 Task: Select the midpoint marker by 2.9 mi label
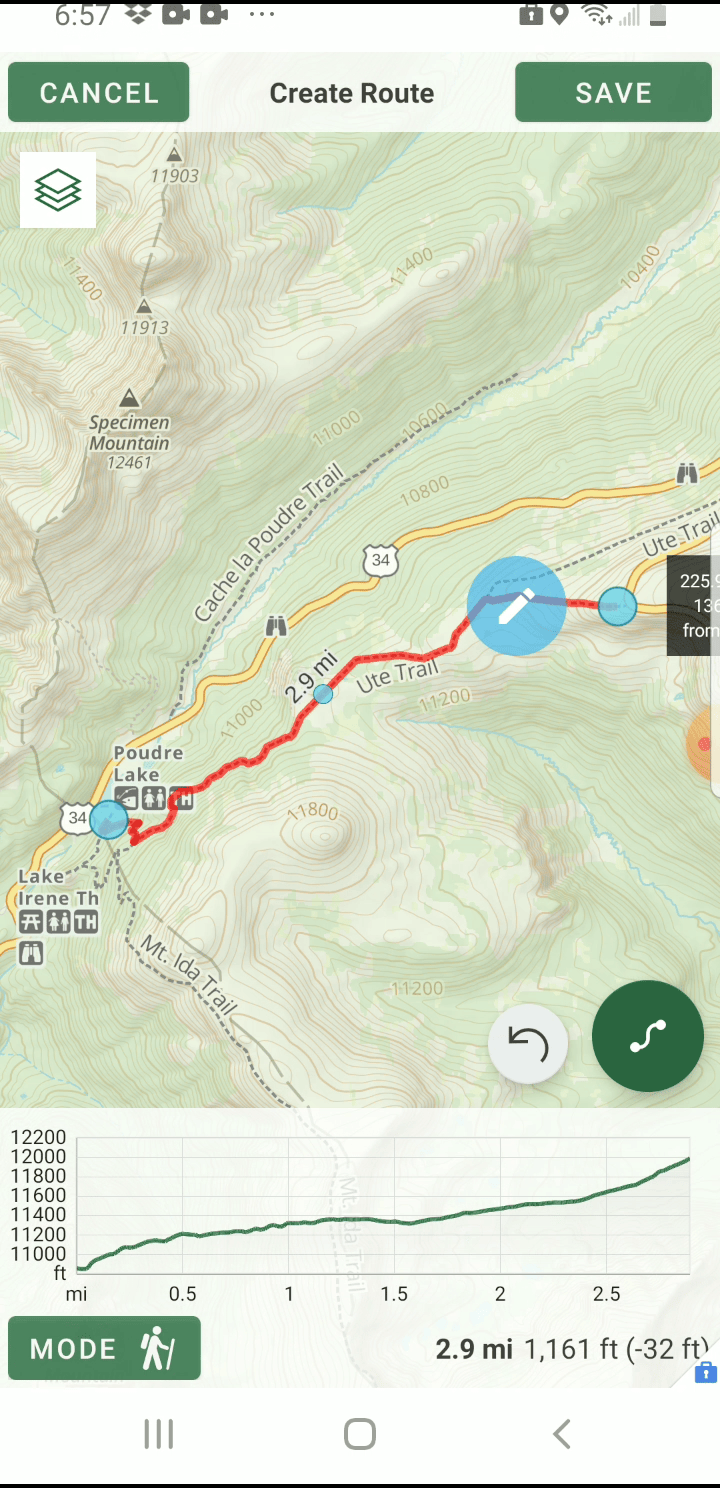click(323, 693)
